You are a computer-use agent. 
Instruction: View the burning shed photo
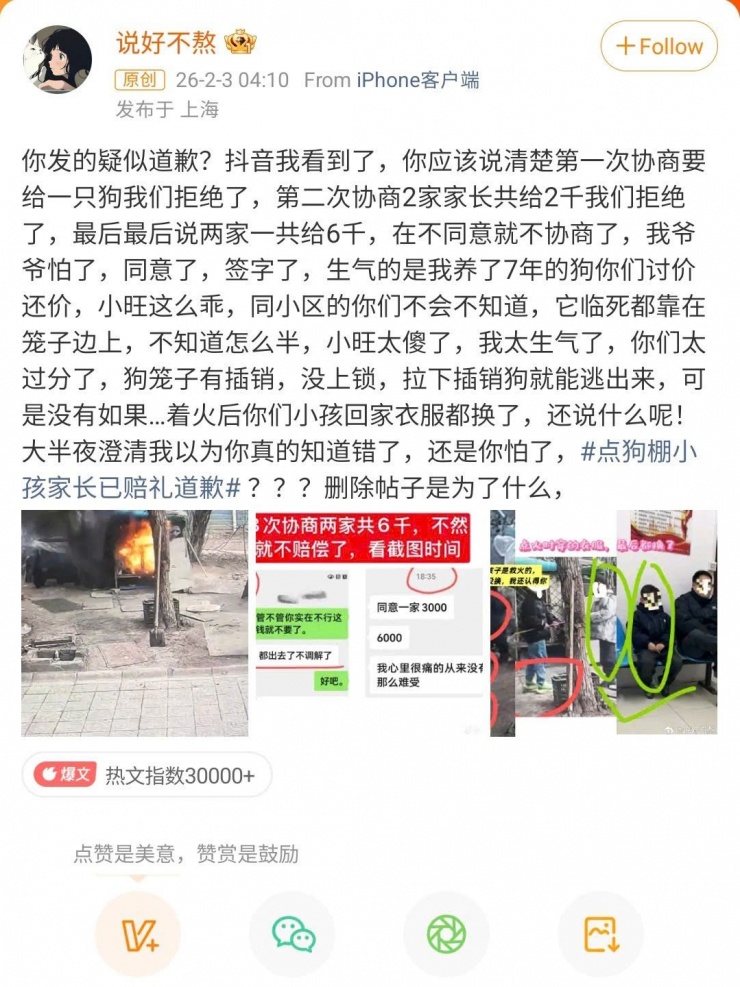pos(134,622)
